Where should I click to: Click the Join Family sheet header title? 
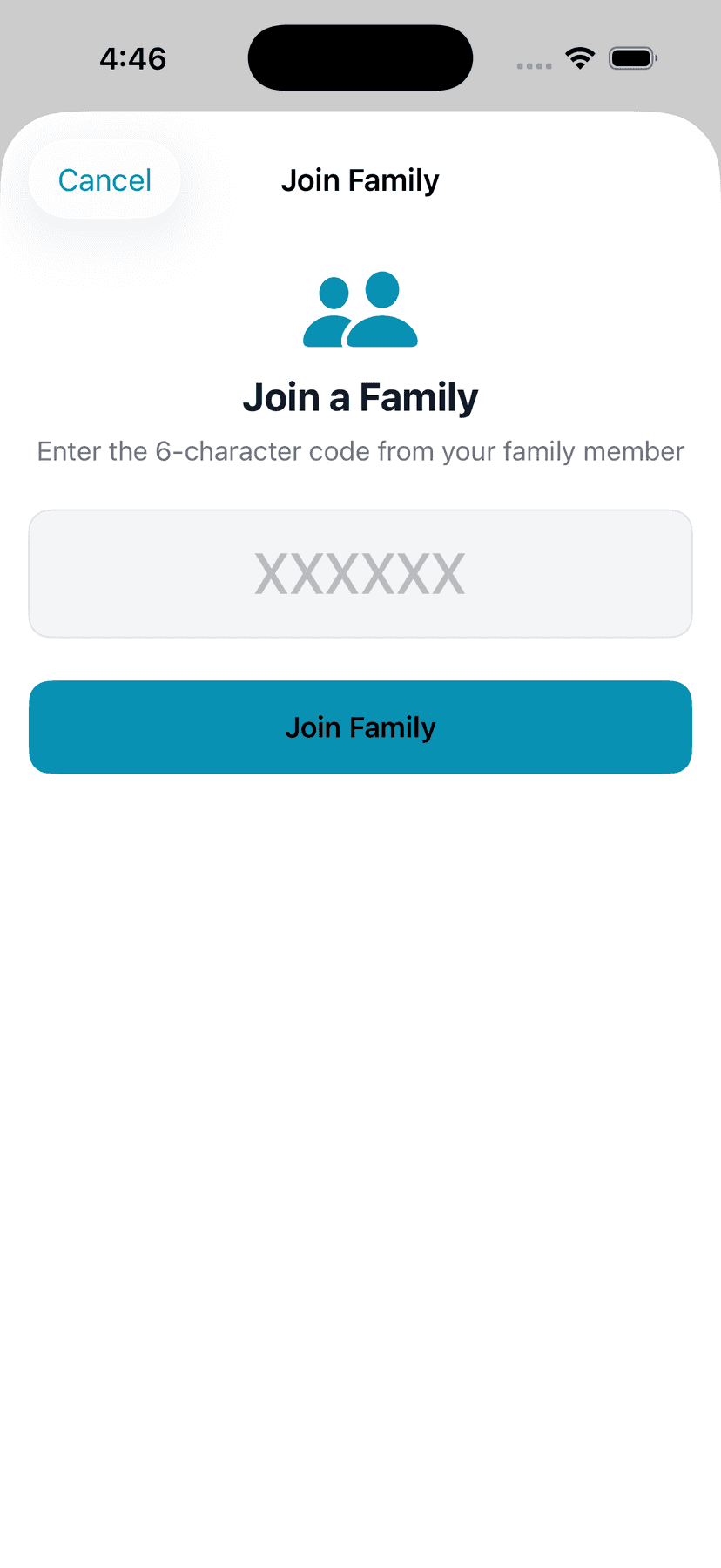coord(360,179)
